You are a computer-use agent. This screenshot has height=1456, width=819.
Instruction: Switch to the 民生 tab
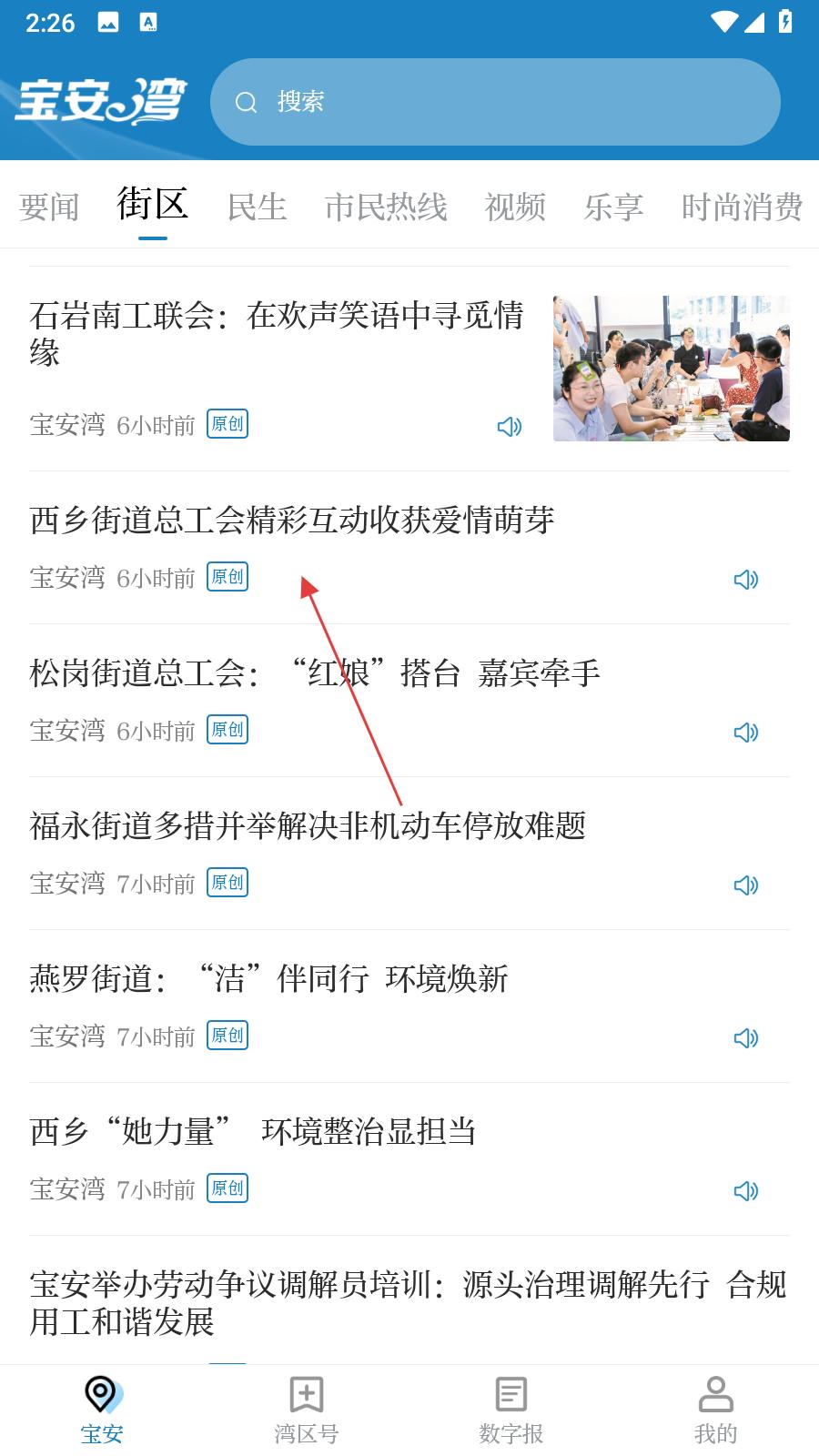[257, 207]
